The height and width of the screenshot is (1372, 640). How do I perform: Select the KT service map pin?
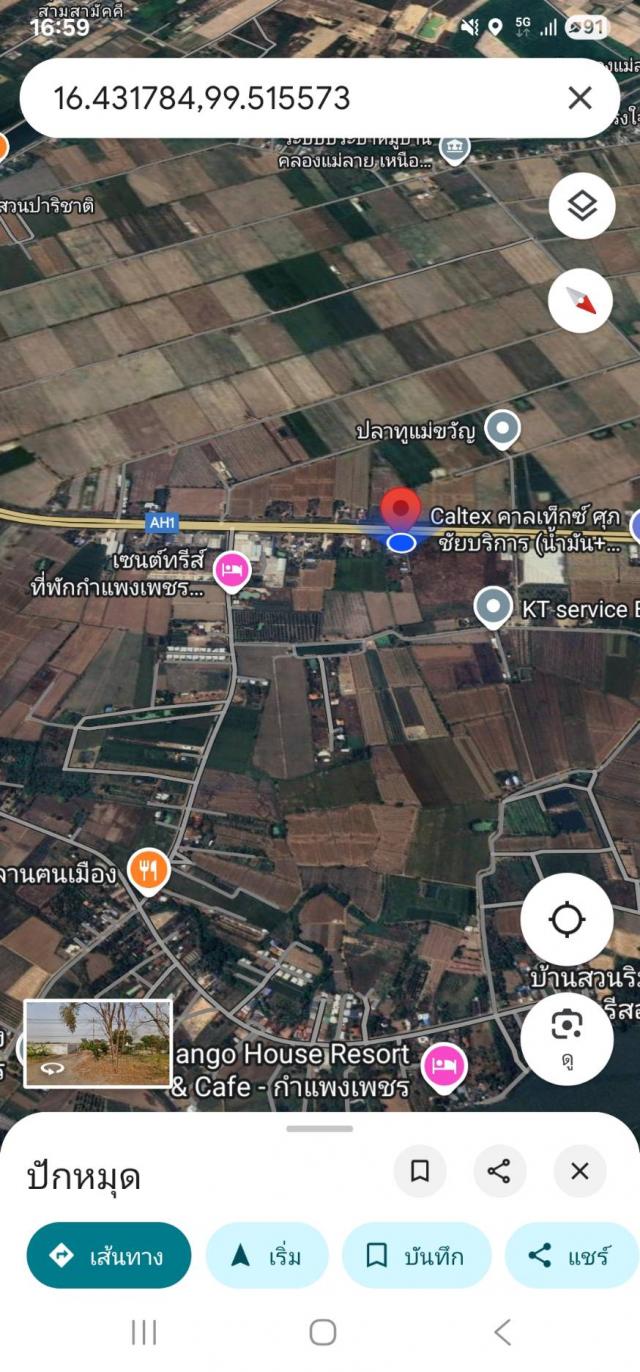(x=493, y=607)
